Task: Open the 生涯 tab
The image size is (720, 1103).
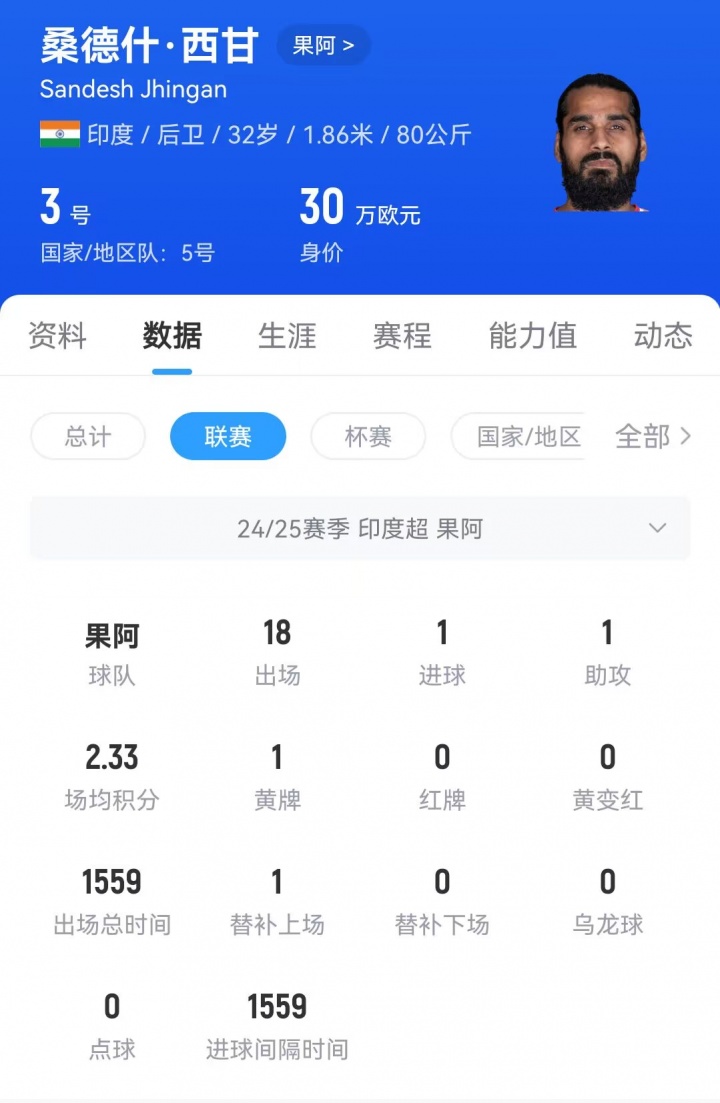Action: coord(287,336)
